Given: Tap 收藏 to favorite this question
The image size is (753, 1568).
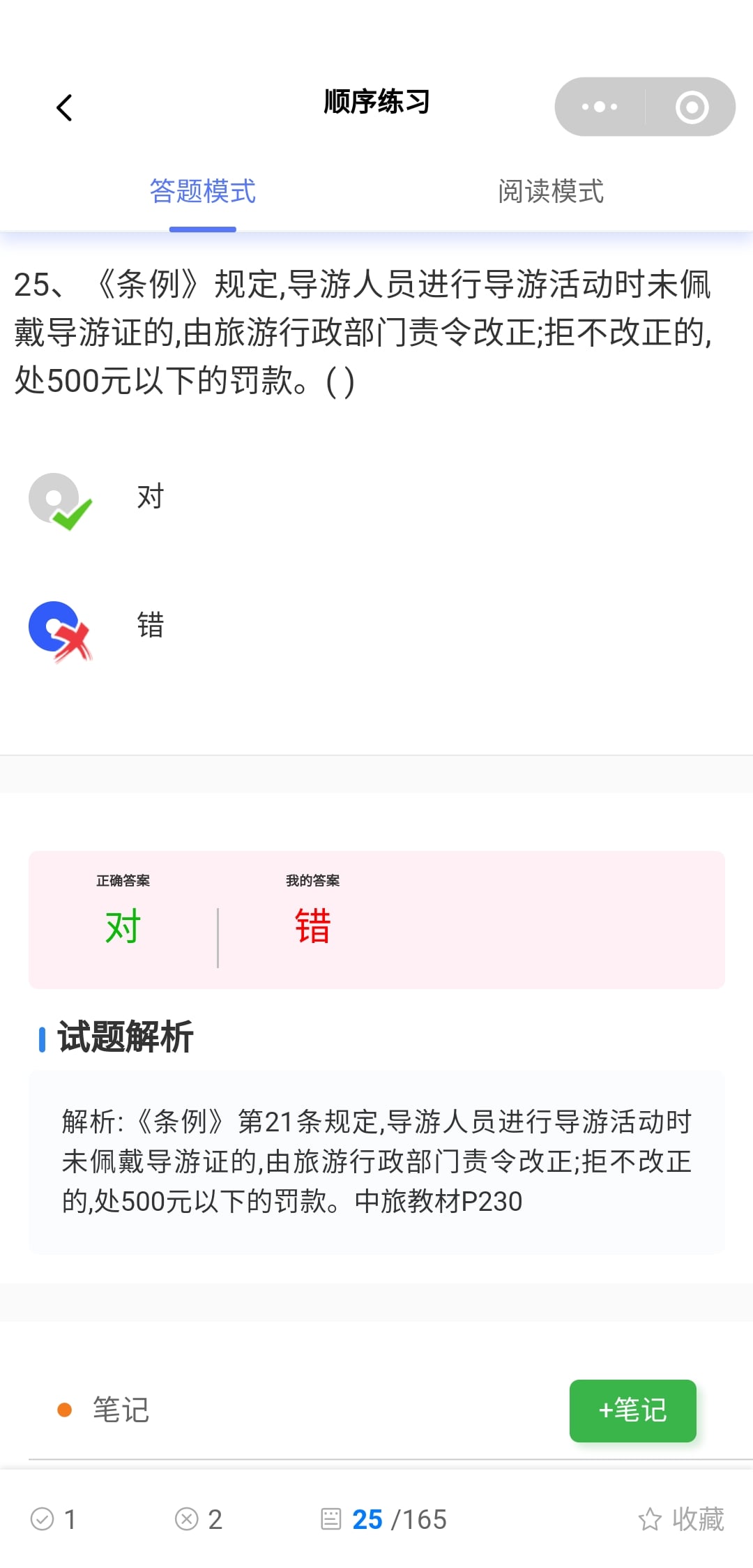Looking at the screenshot, I should coord(681,1519).
